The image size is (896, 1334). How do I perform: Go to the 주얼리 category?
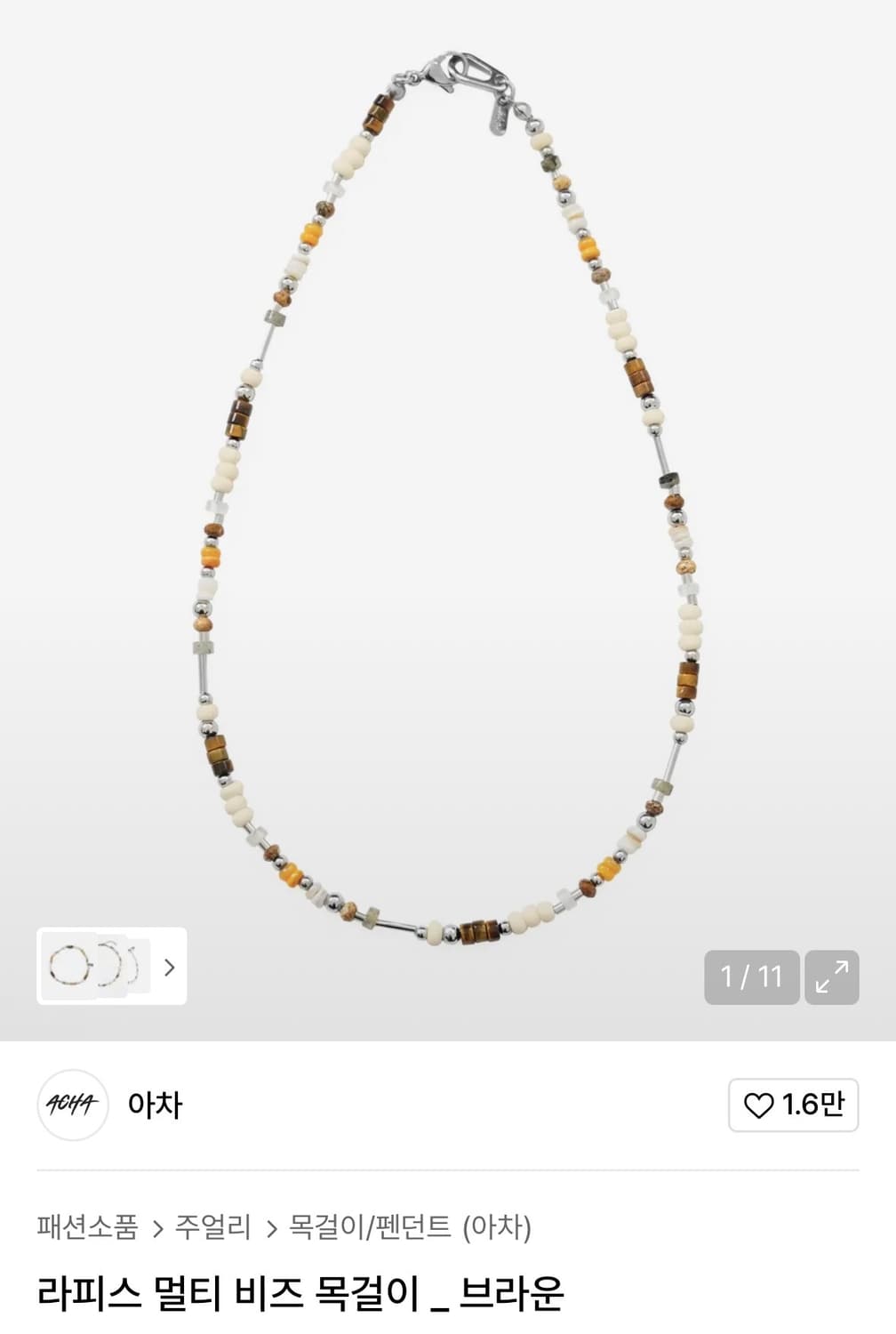click(x=212, y=1226)
